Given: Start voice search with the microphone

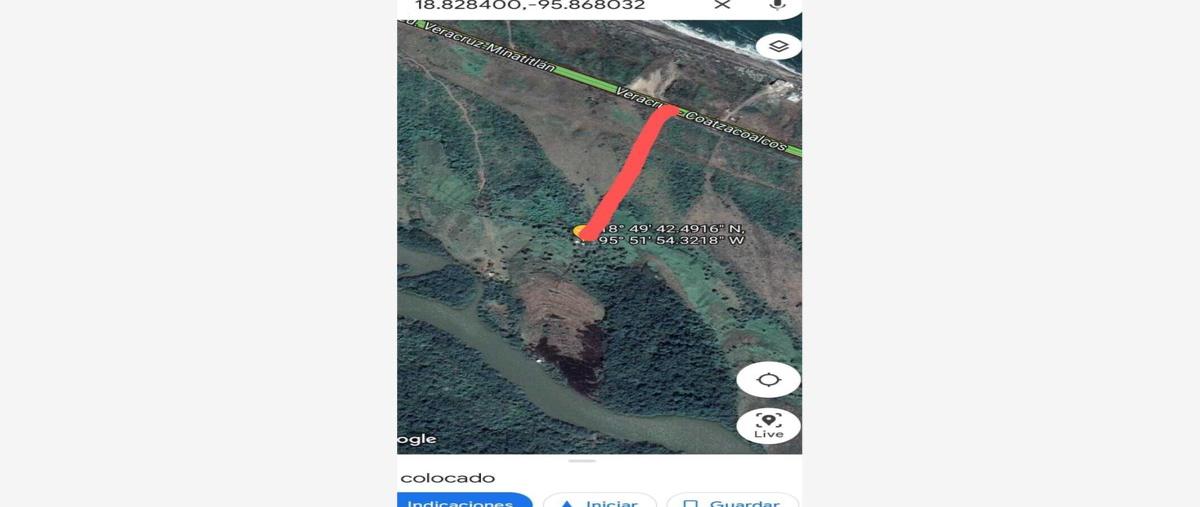Looking at the screenshot, I should pyautogui.click(x=777, y=5).
